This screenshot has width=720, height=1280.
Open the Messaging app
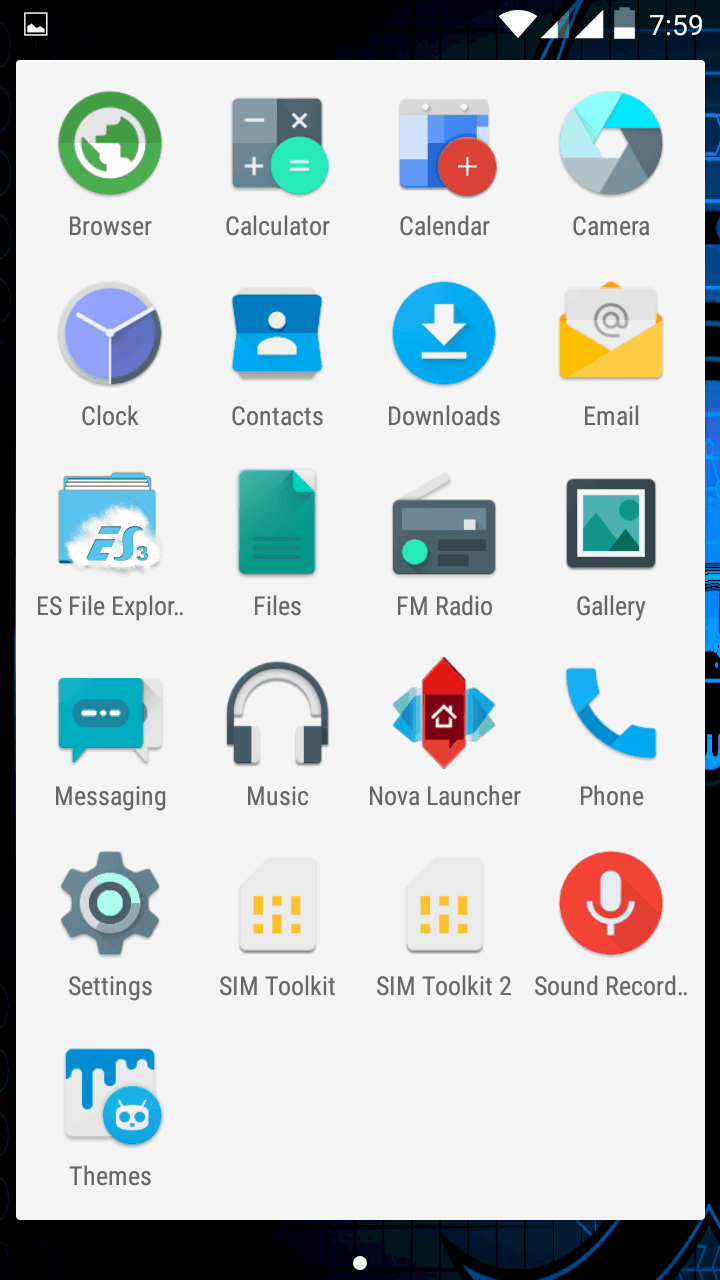pyautogui.click(x=110, y=714)
